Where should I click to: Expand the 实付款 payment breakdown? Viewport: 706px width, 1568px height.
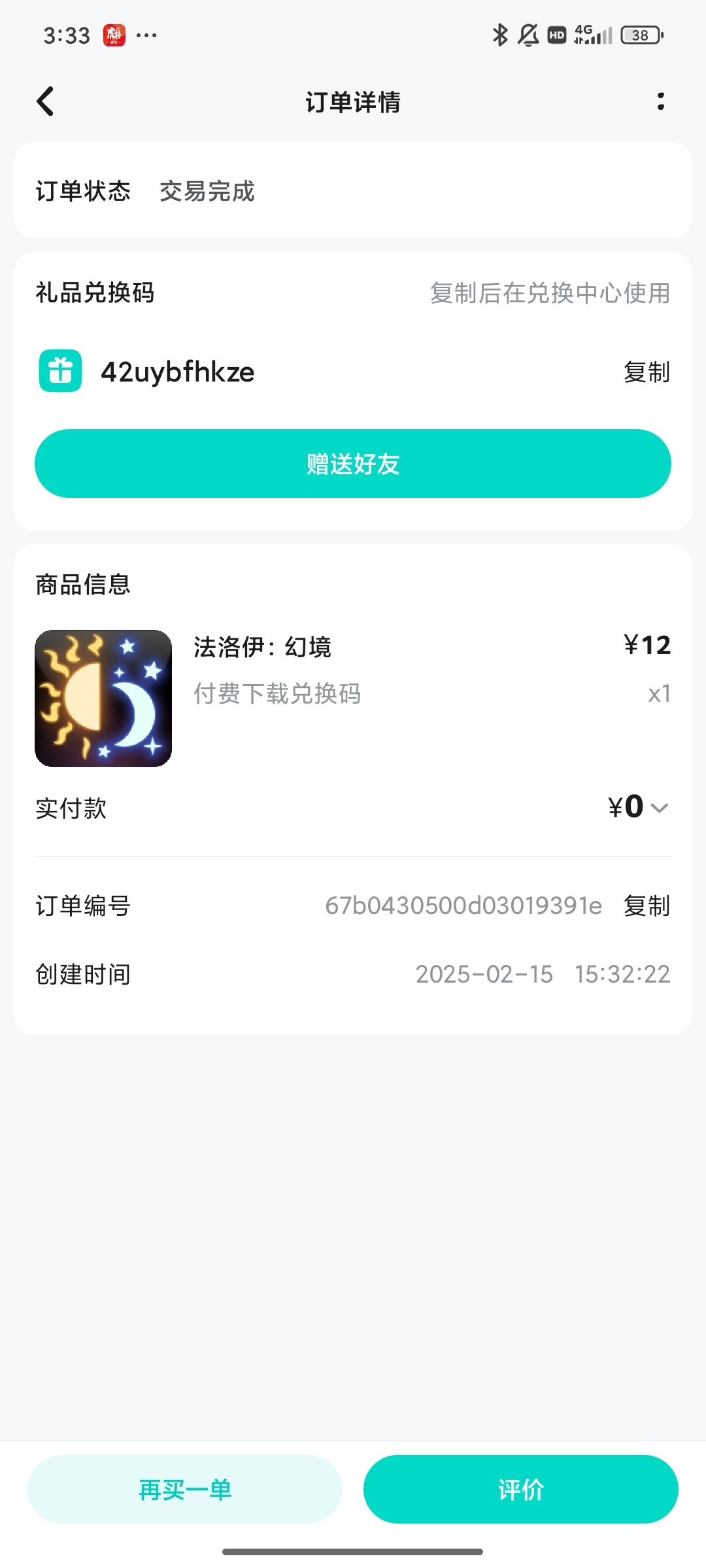tap(659, 808)
